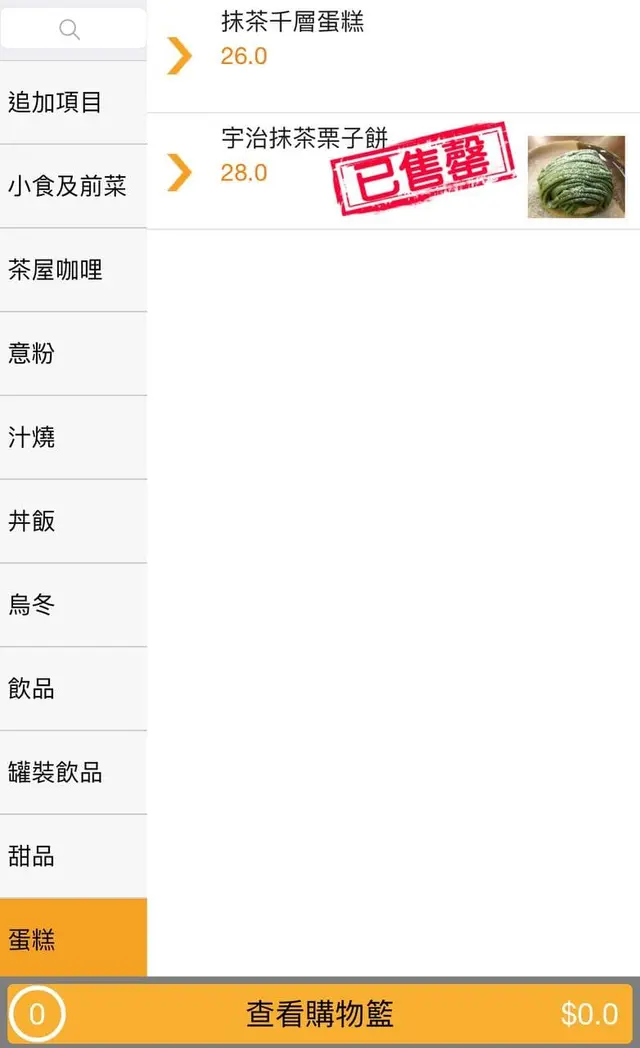The image size is (640, 1048).
Task: Open the 抹茶千層蛋糕 item
Action: [x=392, y=55]
